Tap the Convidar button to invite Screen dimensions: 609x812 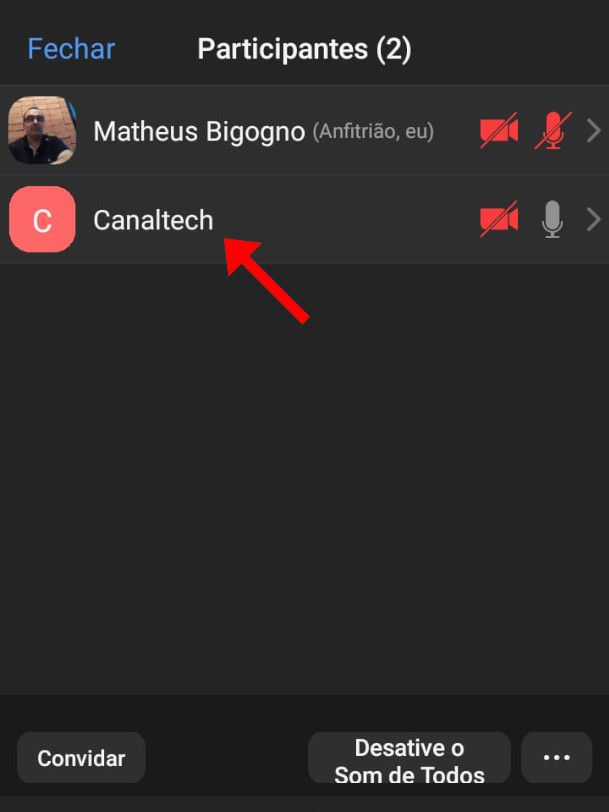click(x=81, y=758)
